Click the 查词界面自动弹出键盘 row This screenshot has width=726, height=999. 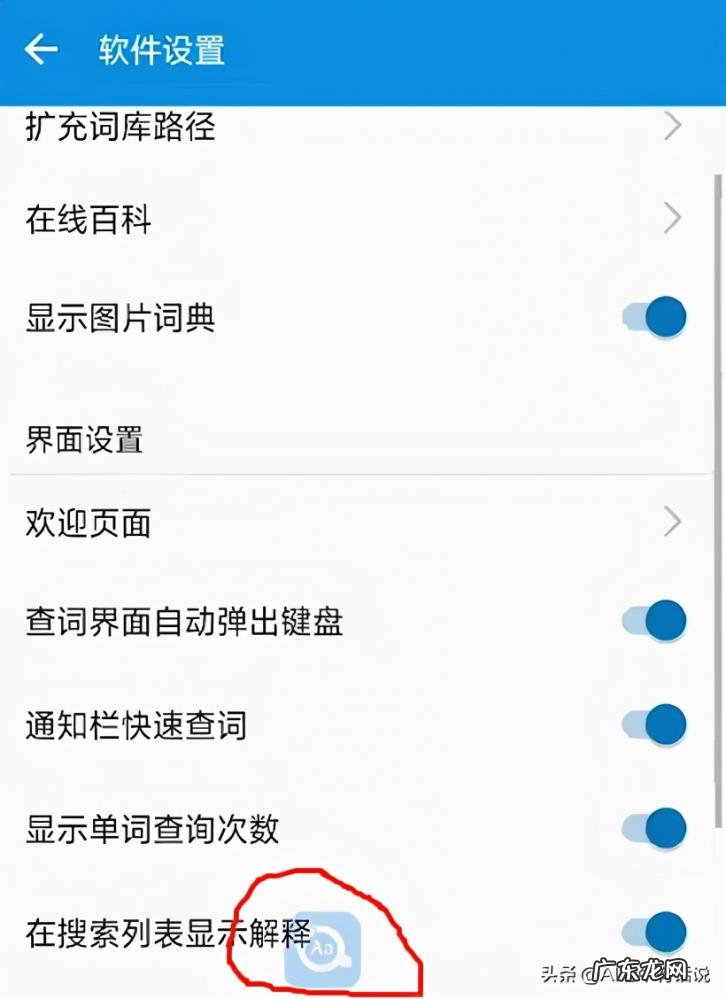pos(185,621)
